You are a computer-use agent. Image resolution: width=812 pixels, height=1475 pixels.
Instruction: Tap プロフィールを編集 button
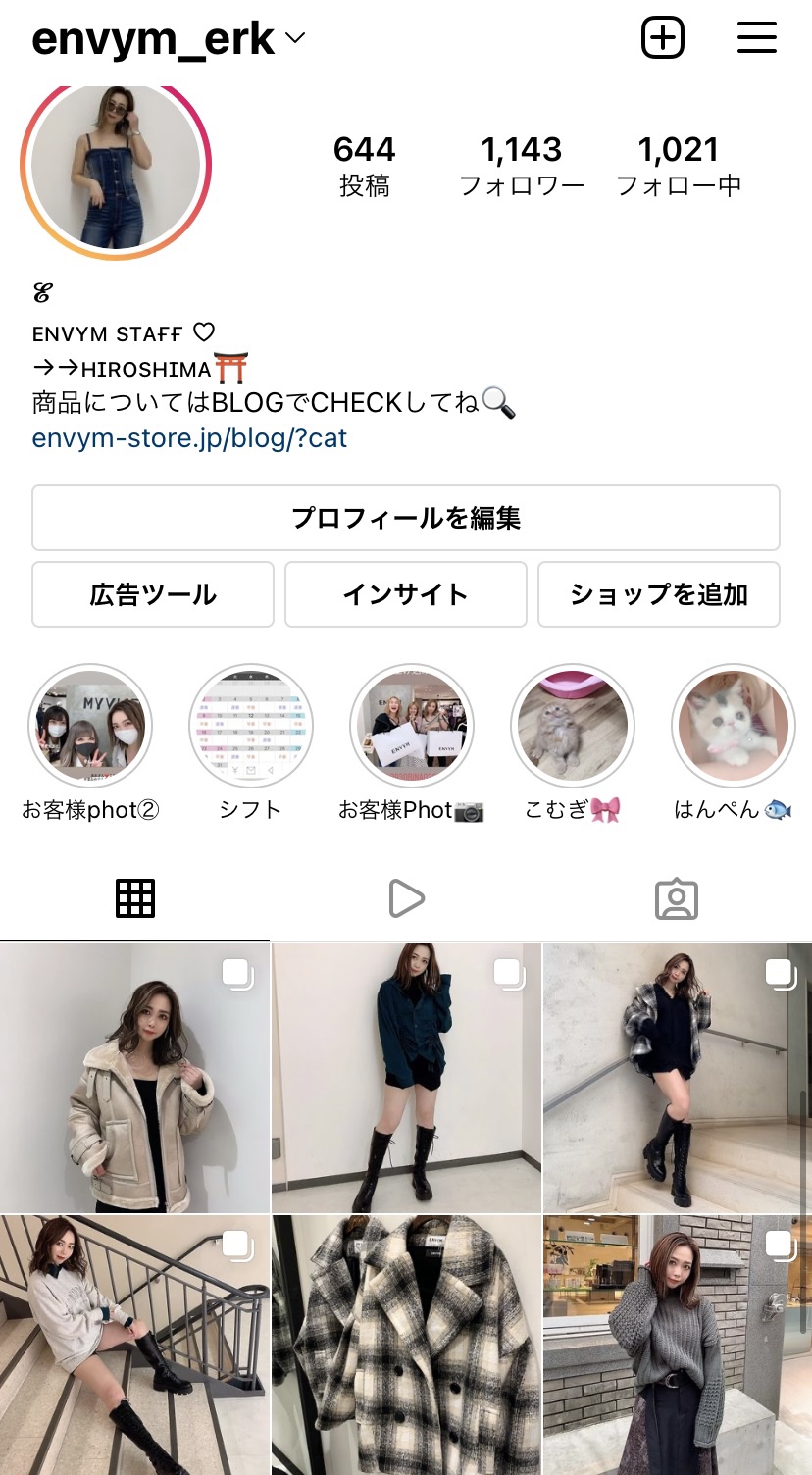pyautogui.click(x=405, y=518)
